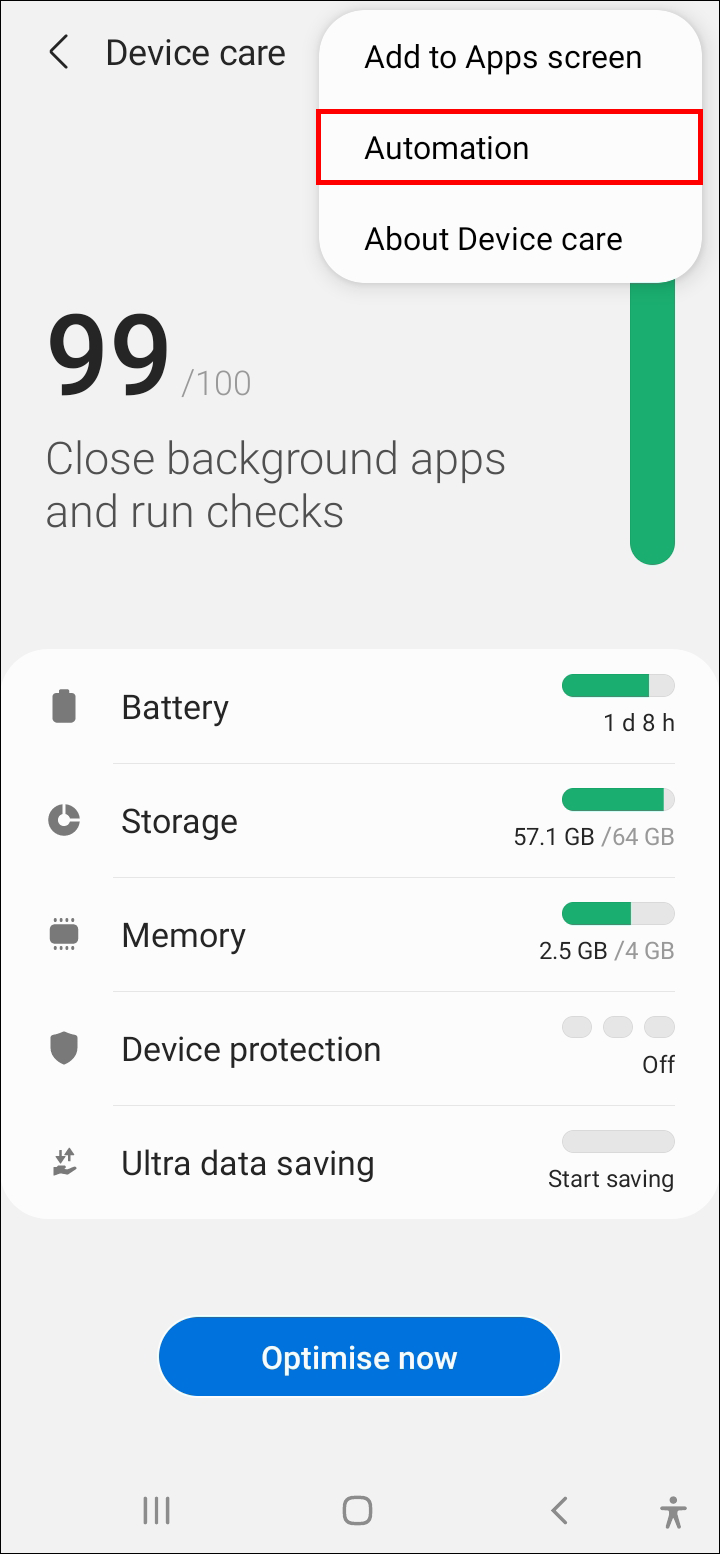Open Device protection settings
Image resolution: width=720 pixels, height=1554 pixels.
(x=360, y=1050)
